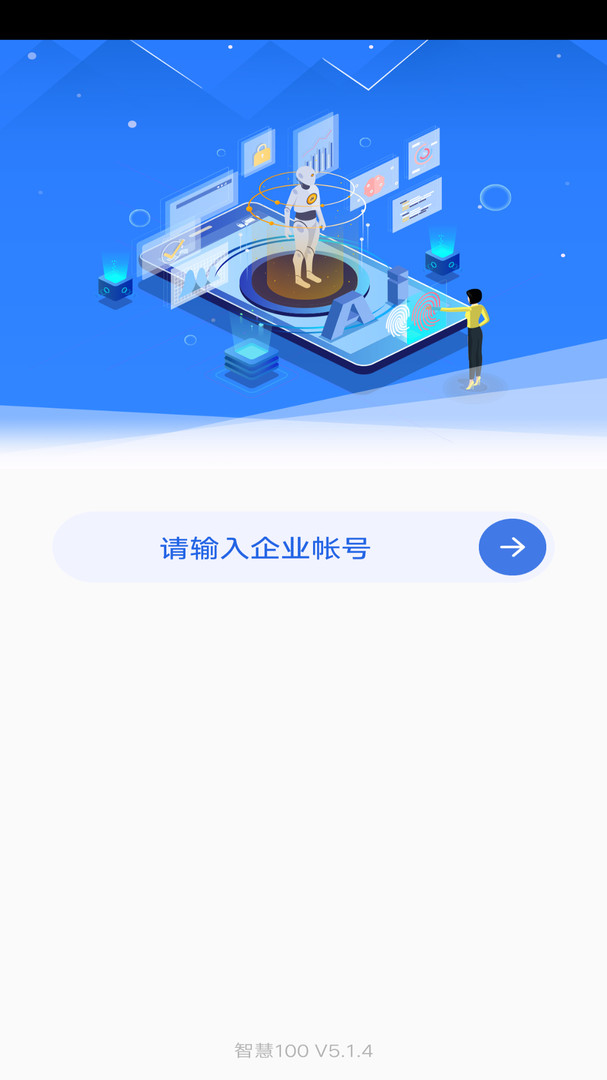Tap the enterprise account input field
Viewport: 607px width, 1080px height.
[x=265, y=548]
